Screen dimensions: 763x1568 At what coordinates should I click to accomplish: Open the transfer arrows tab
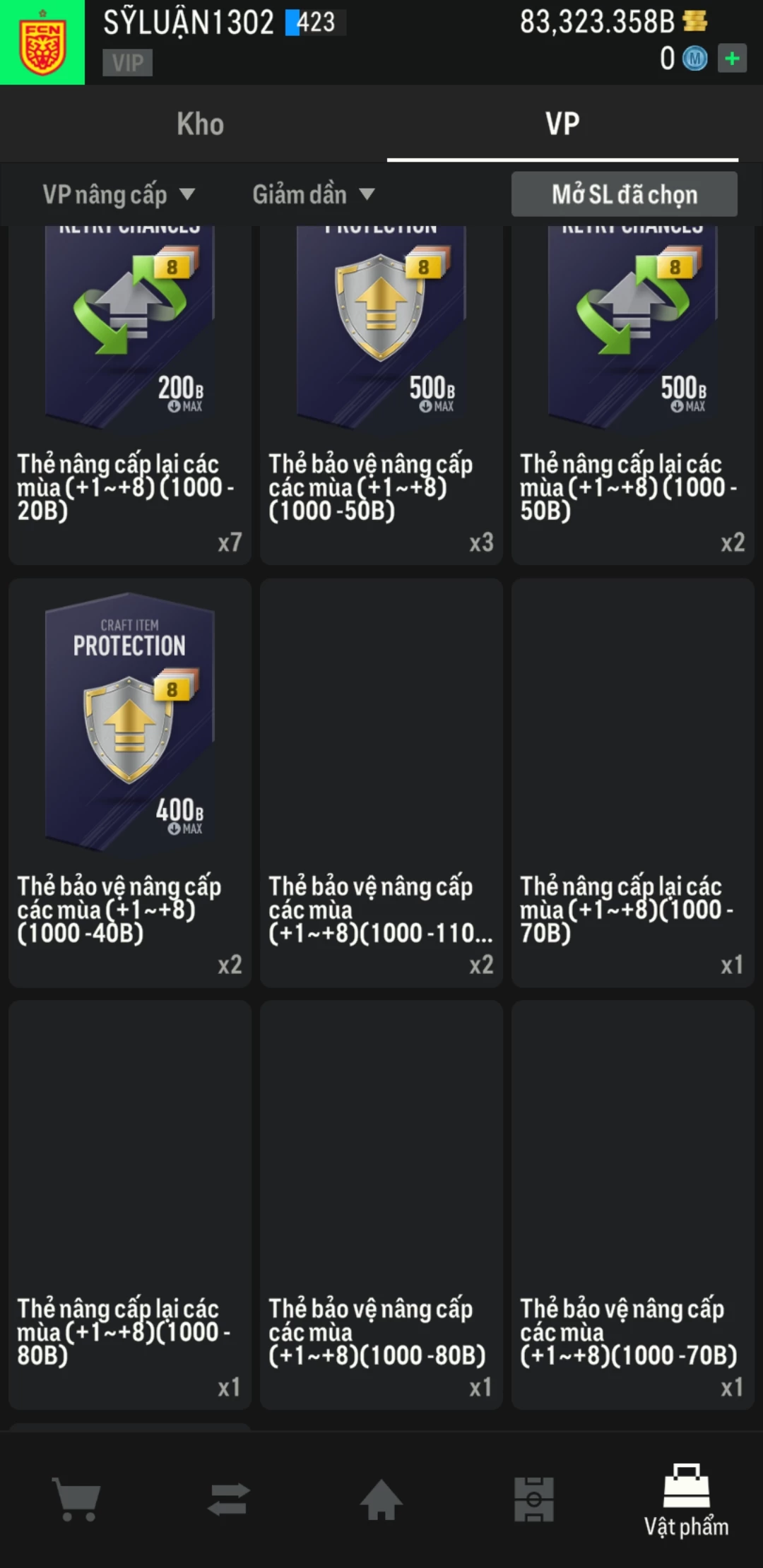tap(229, 1499)
